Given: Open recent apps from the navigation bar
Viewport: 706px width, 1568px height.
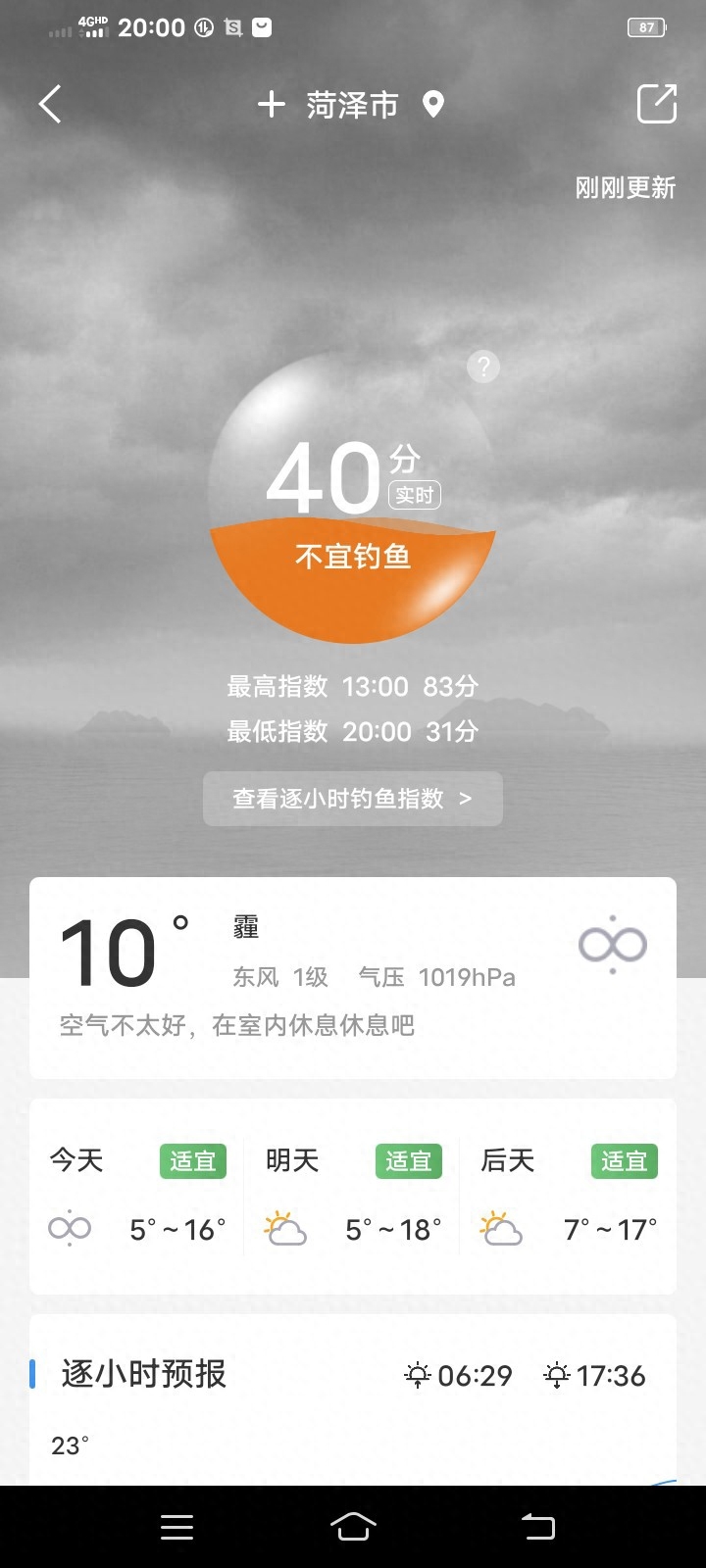Looking at the screenshot, I should pos(176,1526).
